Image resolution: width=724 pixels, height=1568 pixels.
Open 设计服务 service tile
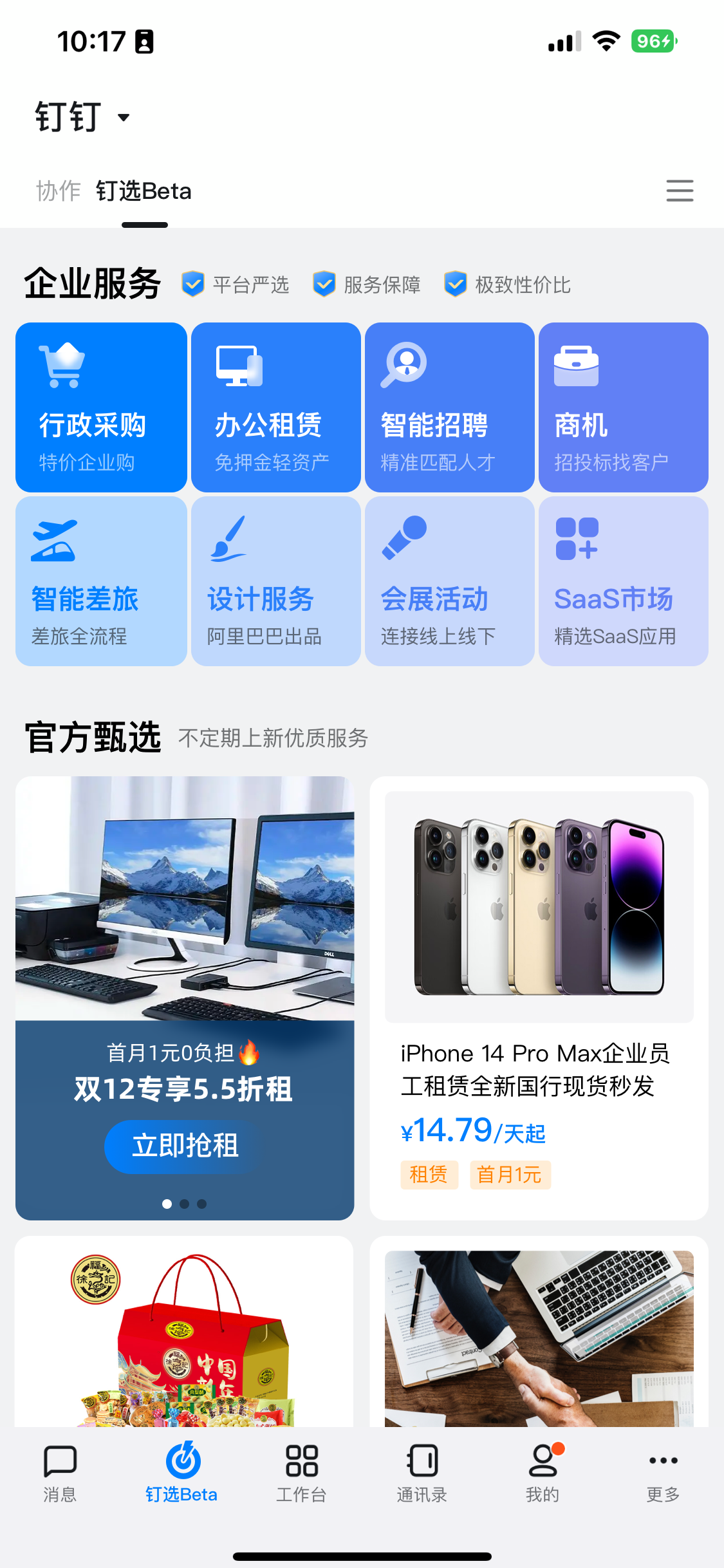275,581
